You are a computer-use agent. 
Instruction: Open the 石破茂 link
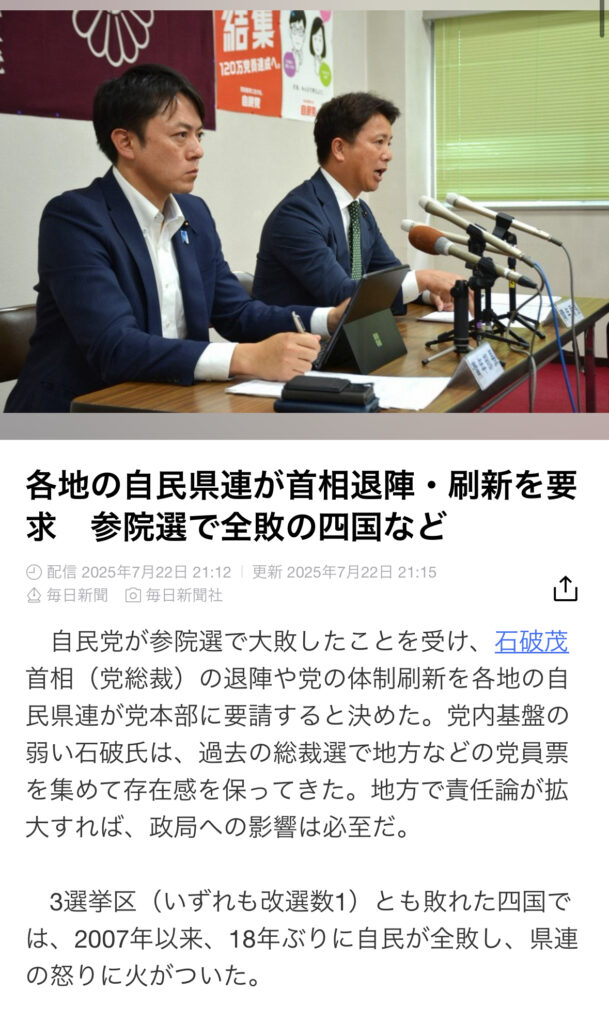531,641
